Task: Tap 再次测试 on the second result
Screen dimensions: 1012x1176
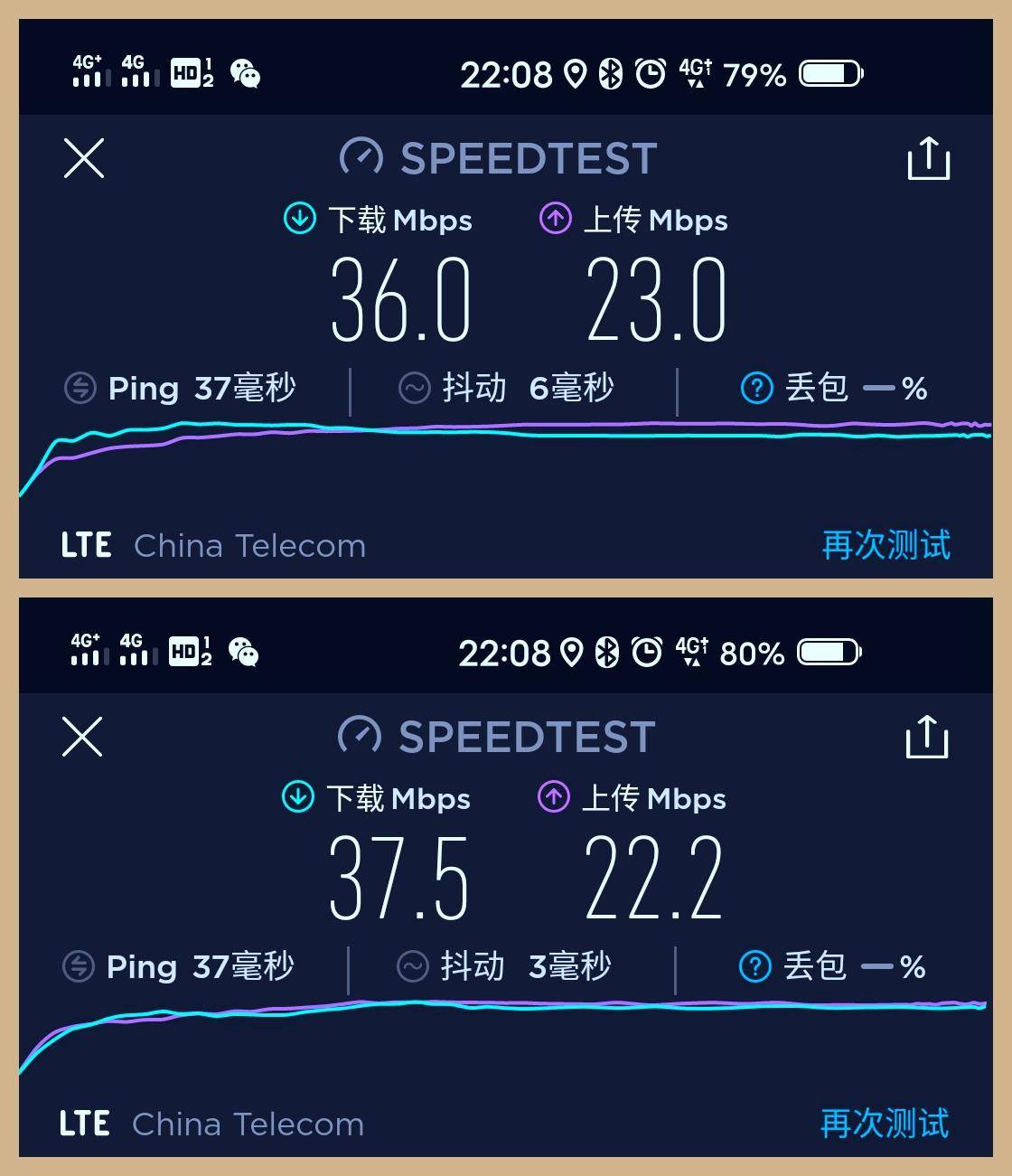Action: pos(885,1123)
